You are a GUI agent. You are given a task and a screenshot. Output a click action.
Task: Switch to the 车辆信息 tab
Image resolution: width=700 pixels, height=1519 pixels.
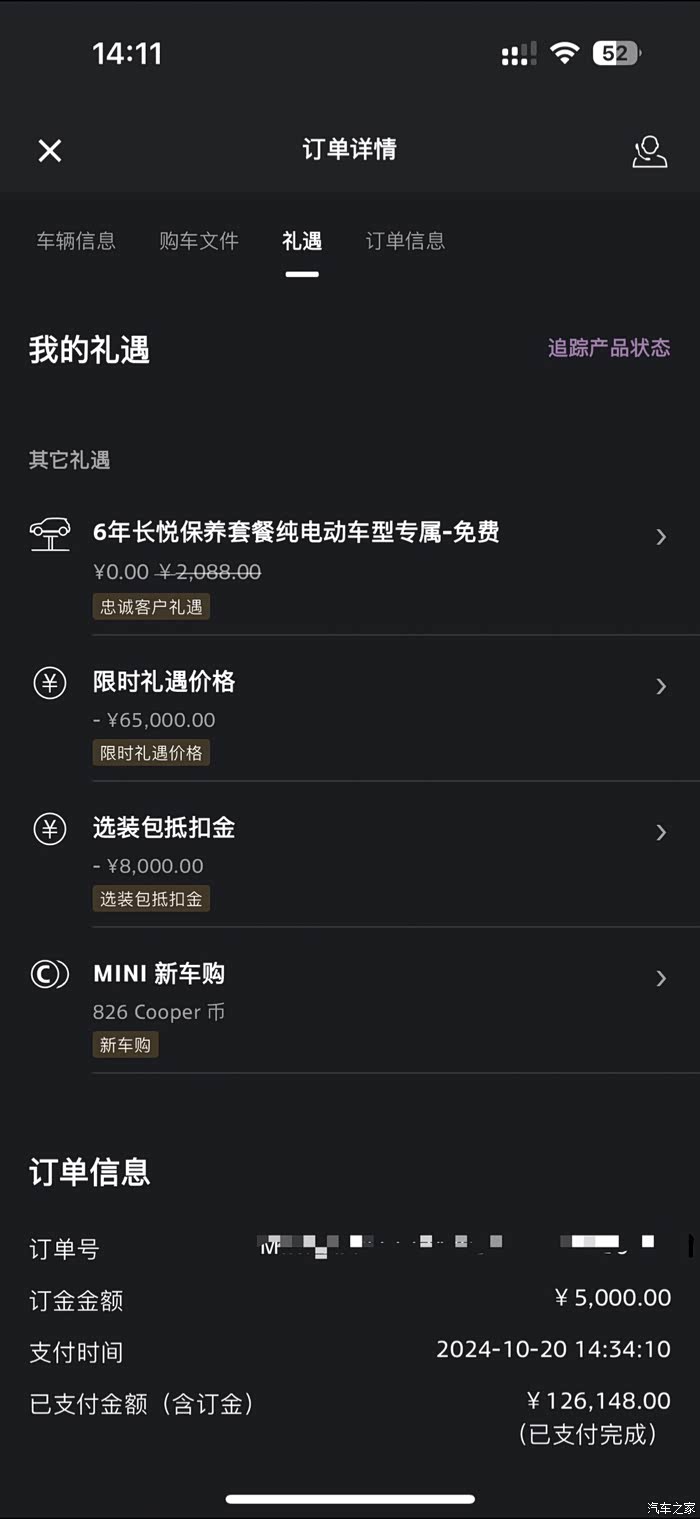(76, 241)
